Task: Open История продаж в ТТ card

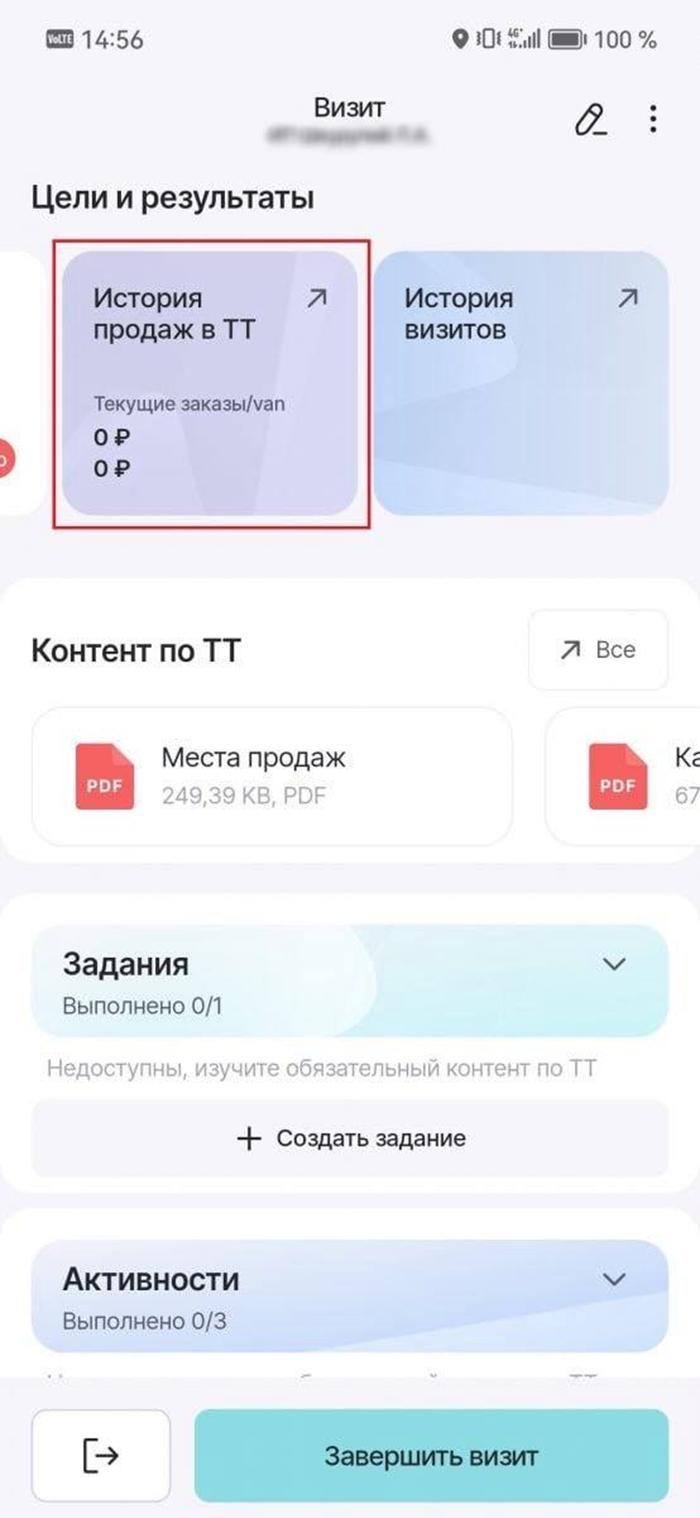Action: (x=210, y=383)
